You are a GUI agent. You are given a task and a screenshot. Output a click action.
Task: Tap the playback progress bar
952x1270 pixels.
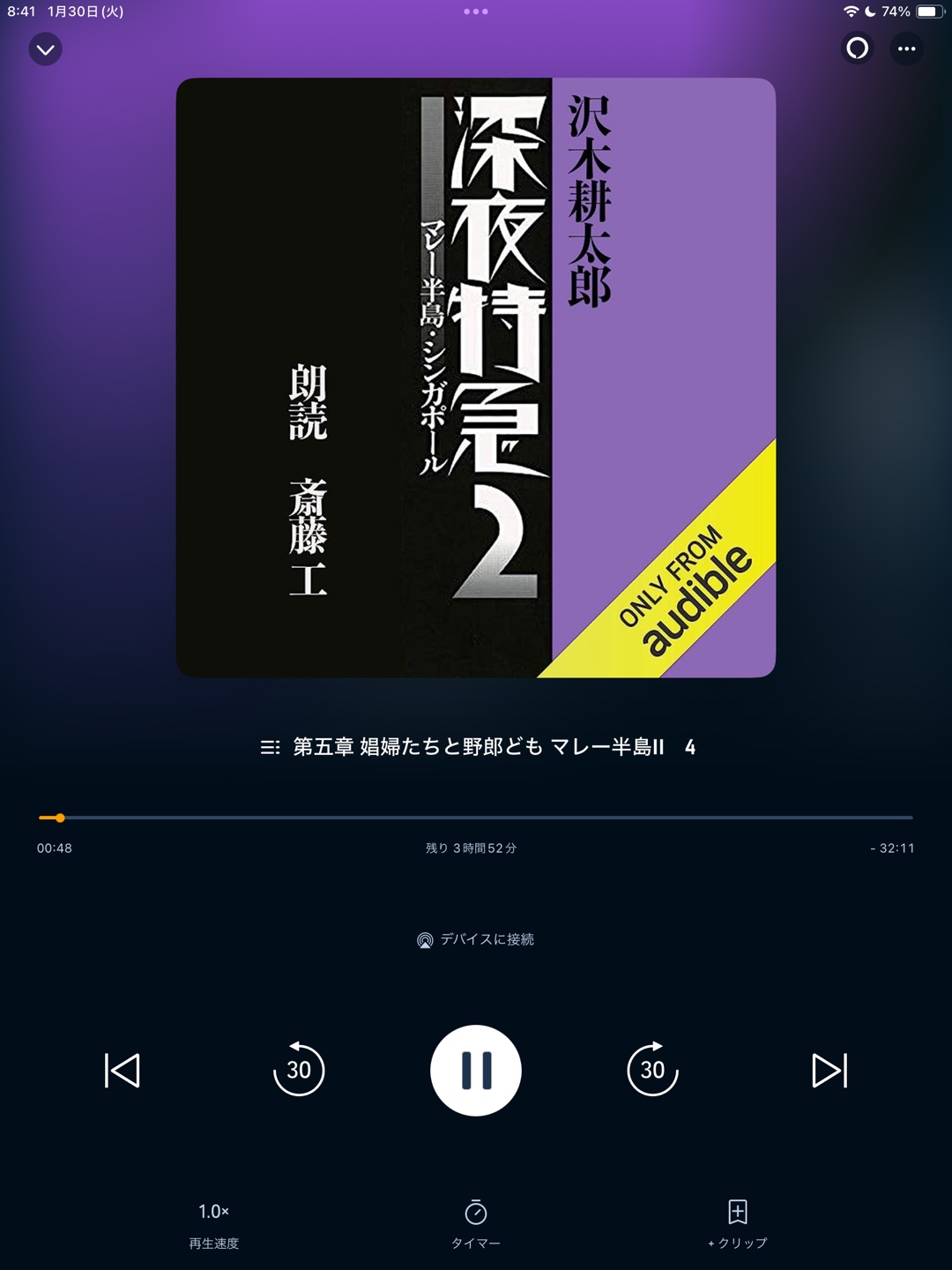pyautogui.click(x=476, y=818)
